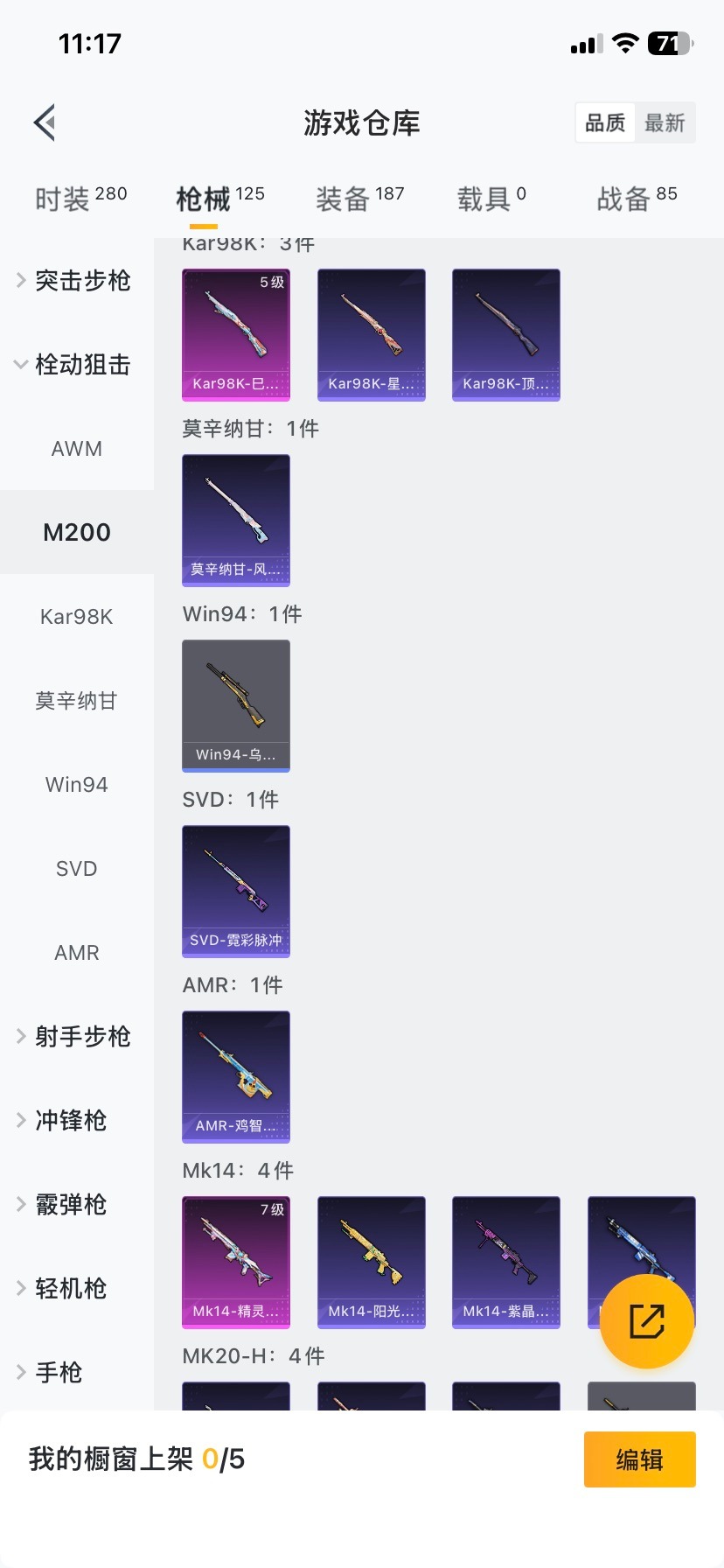Tap the battery indicator showing 71

669,42
